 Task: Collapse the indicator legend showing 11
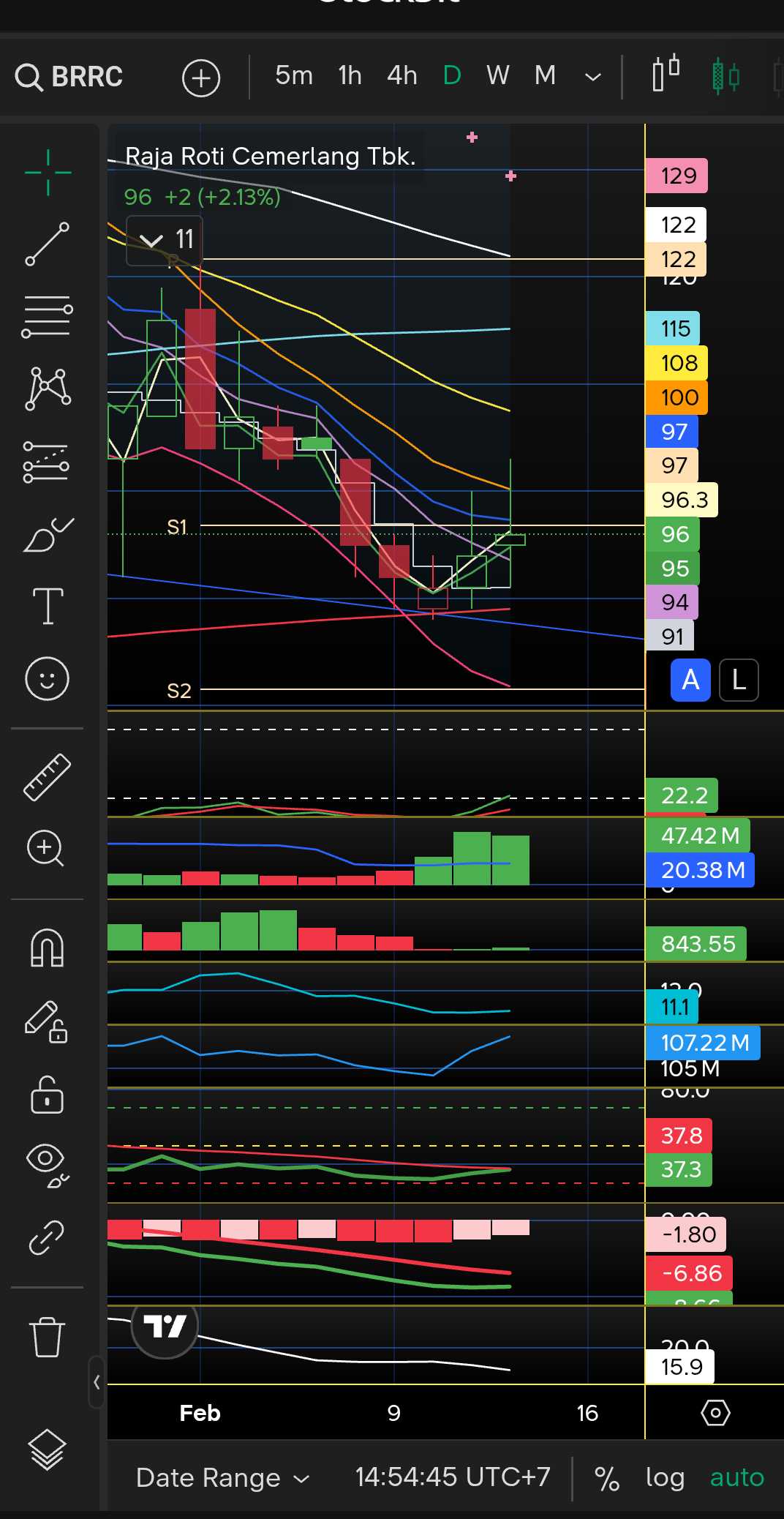[151, 240]
